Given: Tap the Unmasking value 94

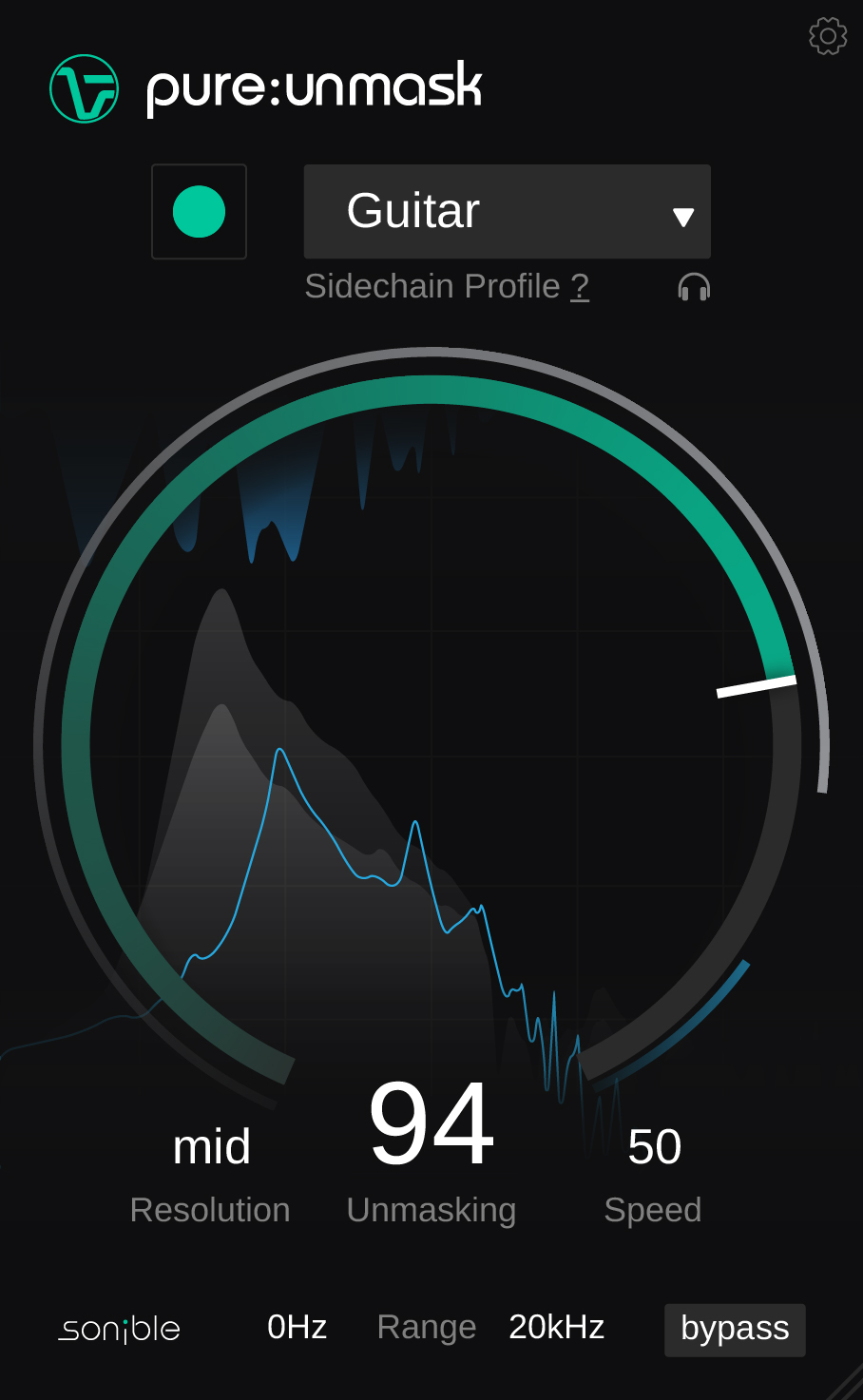Looking at the screenshot, I should [x=431, y=1124].
